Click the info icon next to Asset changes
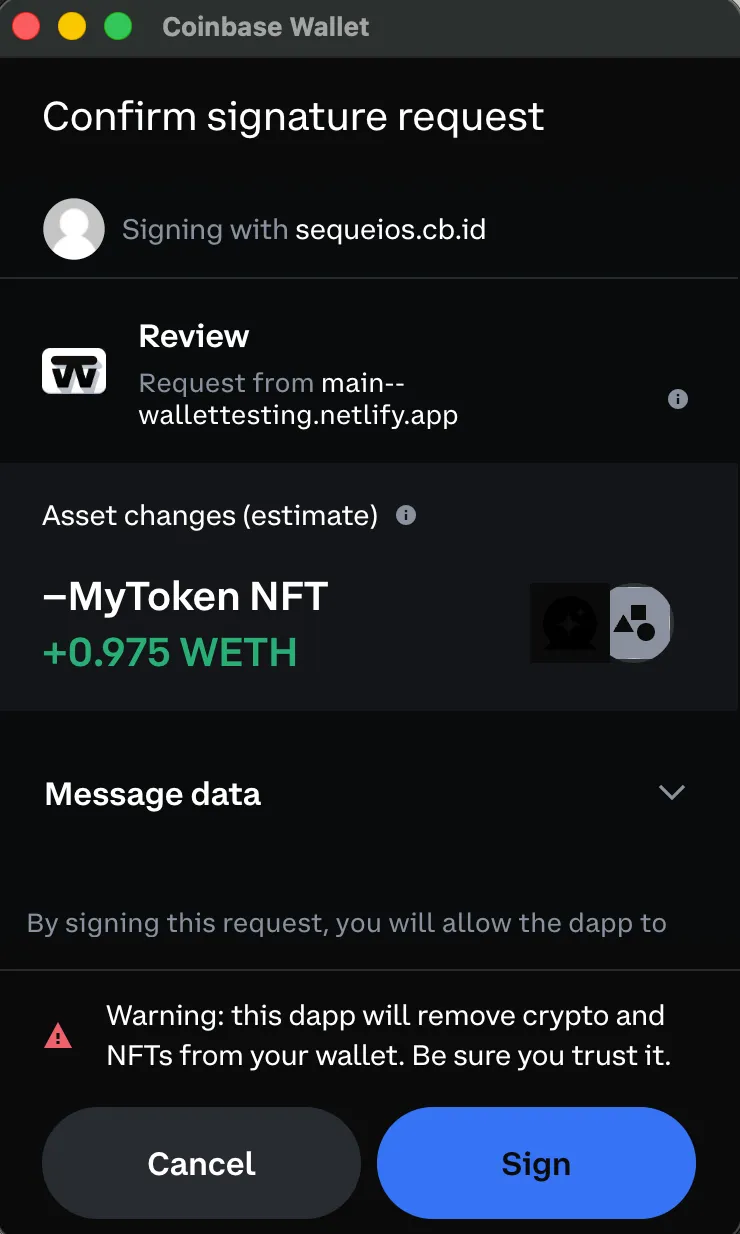 406,515
